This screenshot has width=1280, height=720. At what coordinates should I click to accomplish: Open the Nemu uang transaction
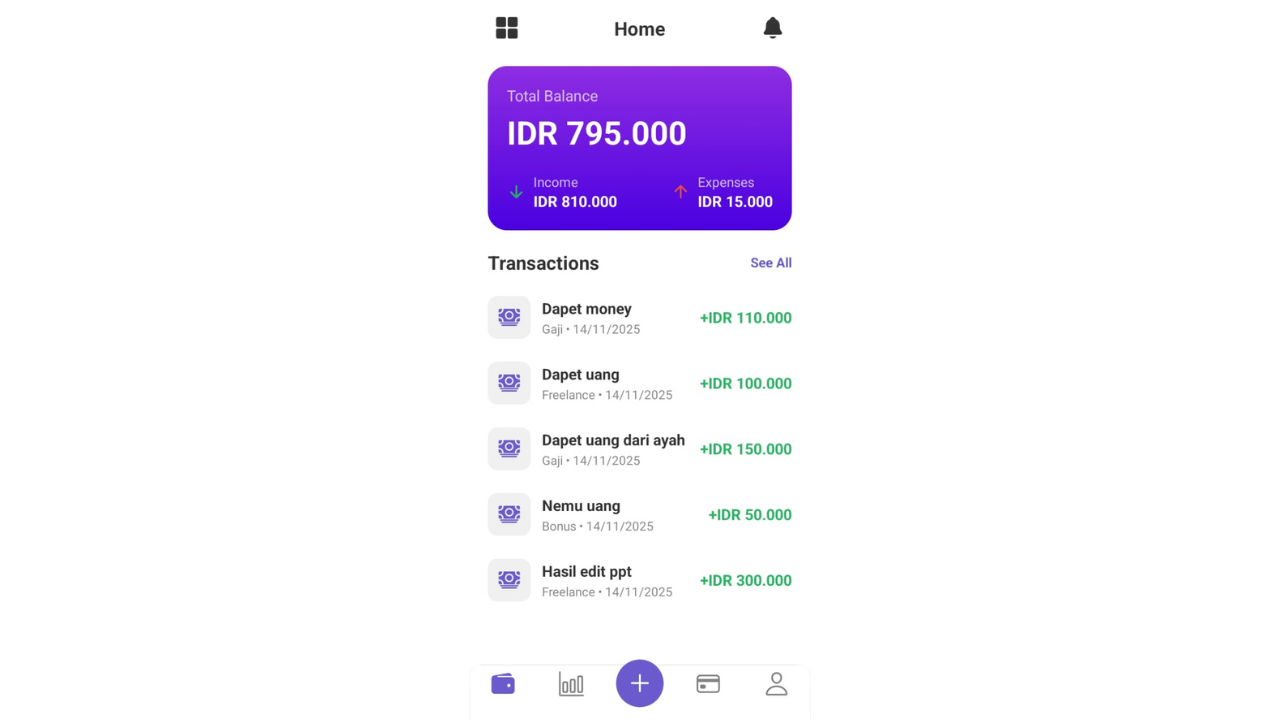639,515
